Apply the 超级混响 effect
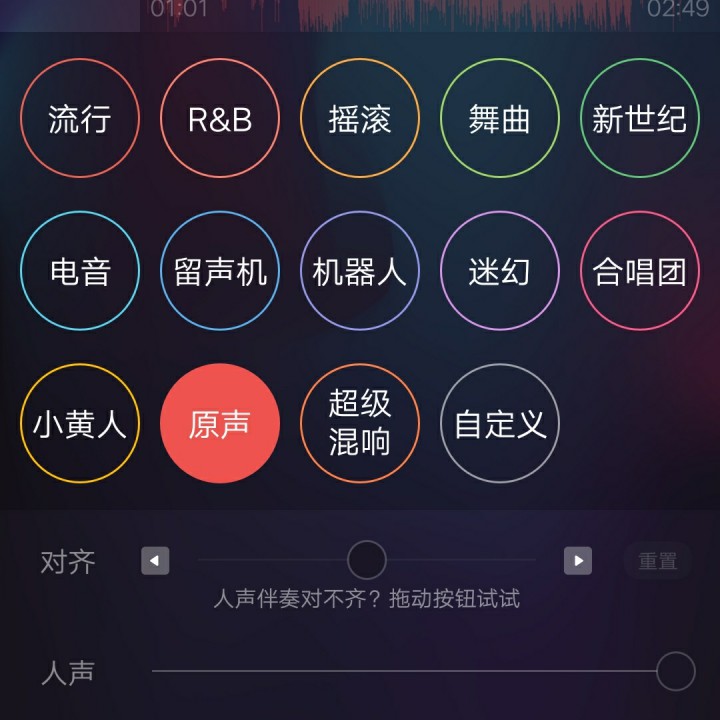 tap(360, 423)
